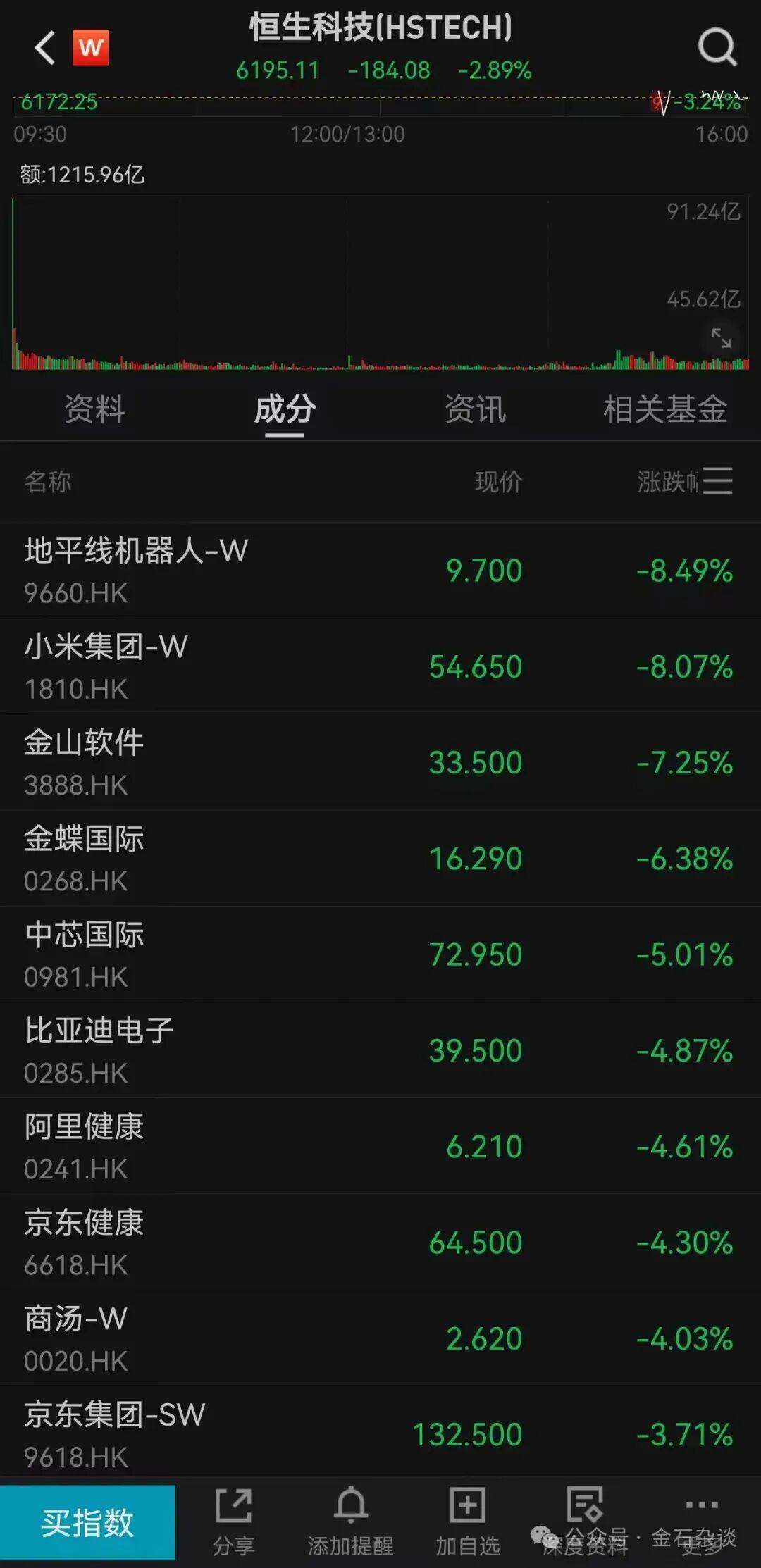This screenshot has width=761, height=1568.
Task: Add index to watchlist with 加自选
Action: (467, 1522)
